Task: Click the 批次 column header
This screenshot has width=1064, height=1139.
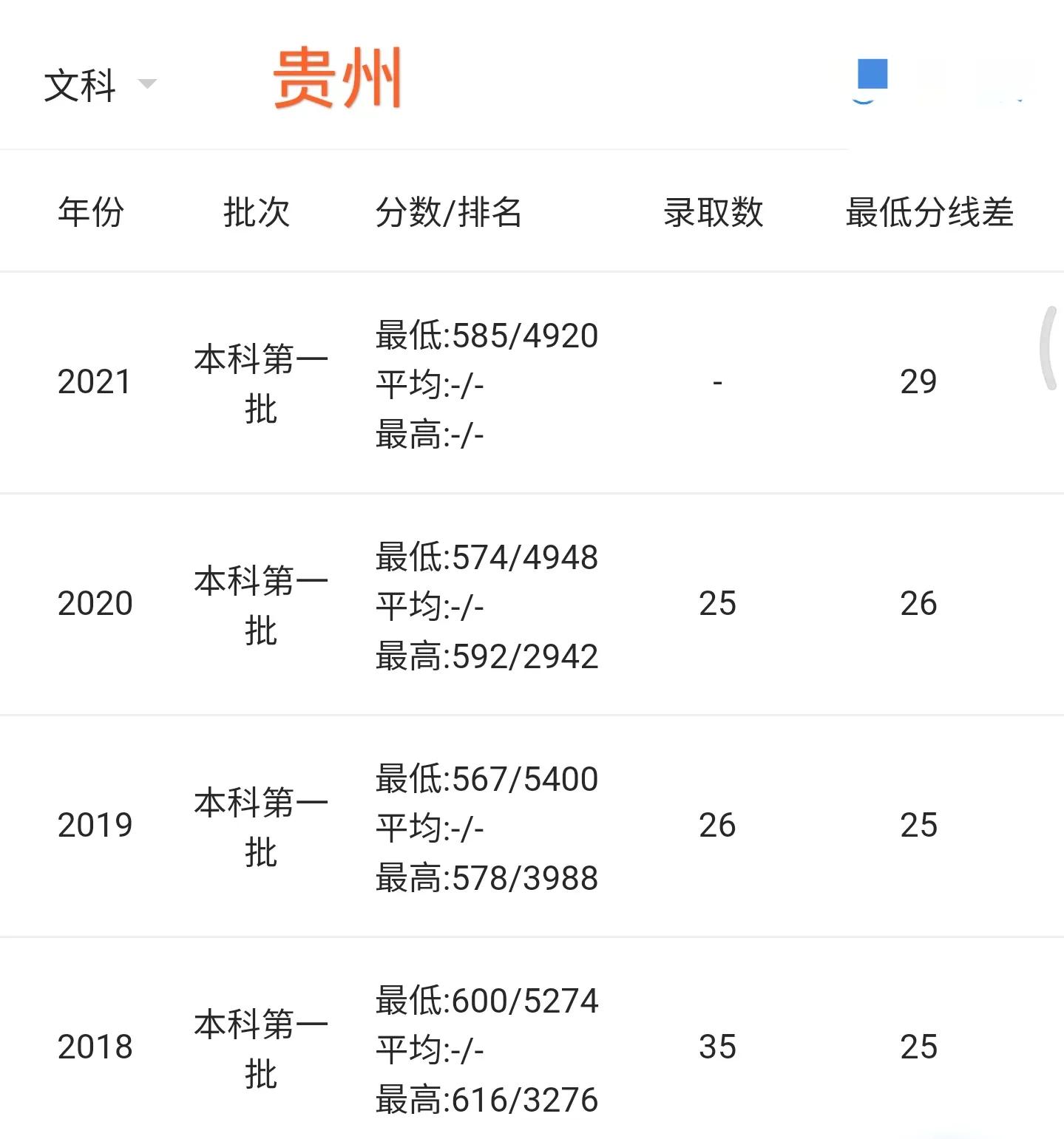Action: 257,212
